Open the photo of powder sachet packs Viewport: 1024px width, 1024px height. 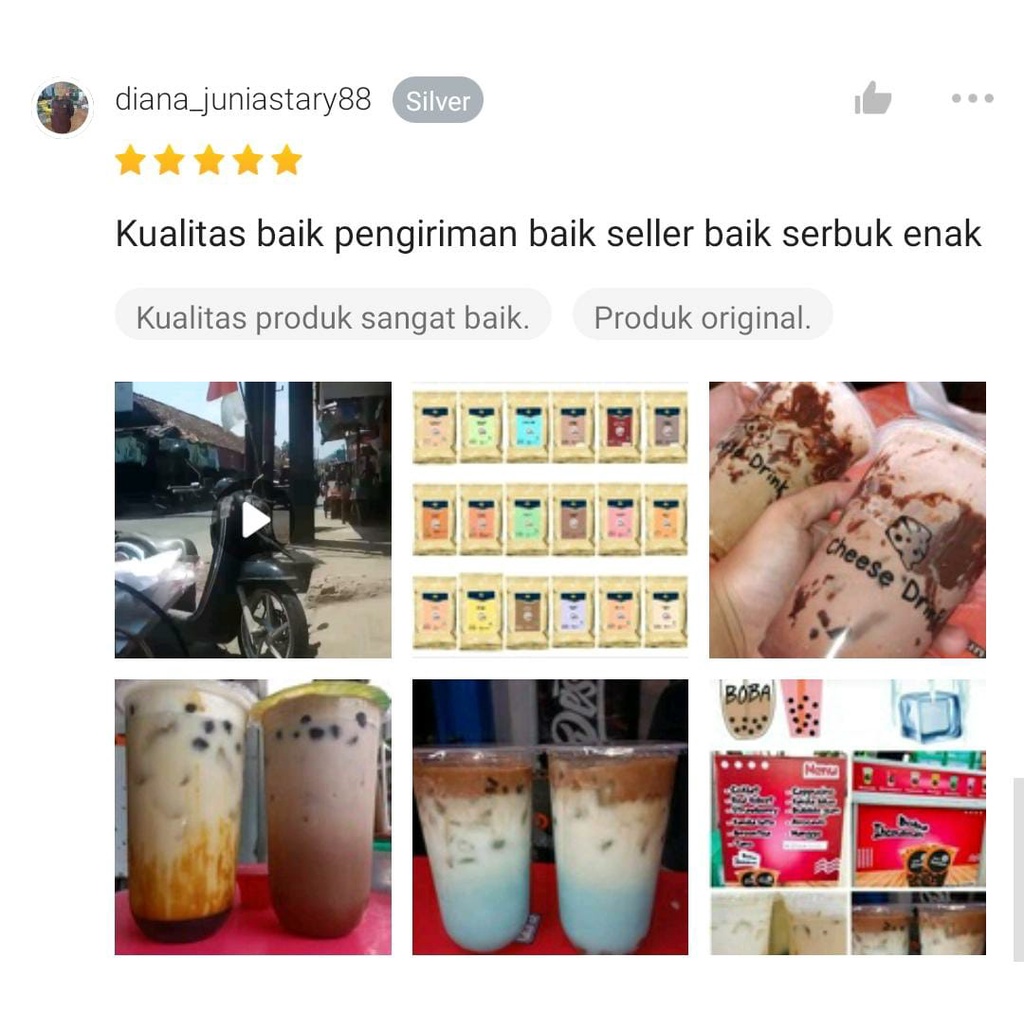550,519
